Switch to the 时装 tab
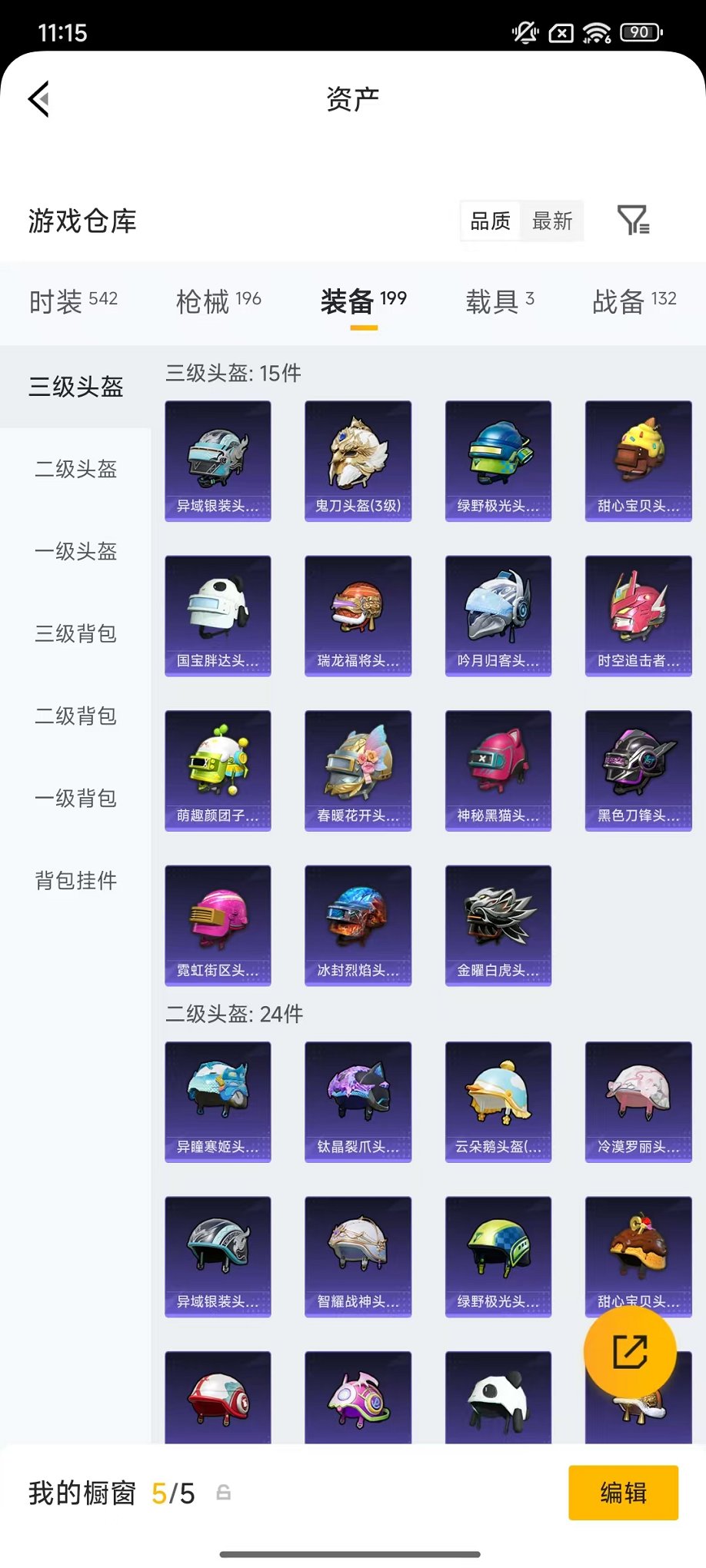 [73, 301]
